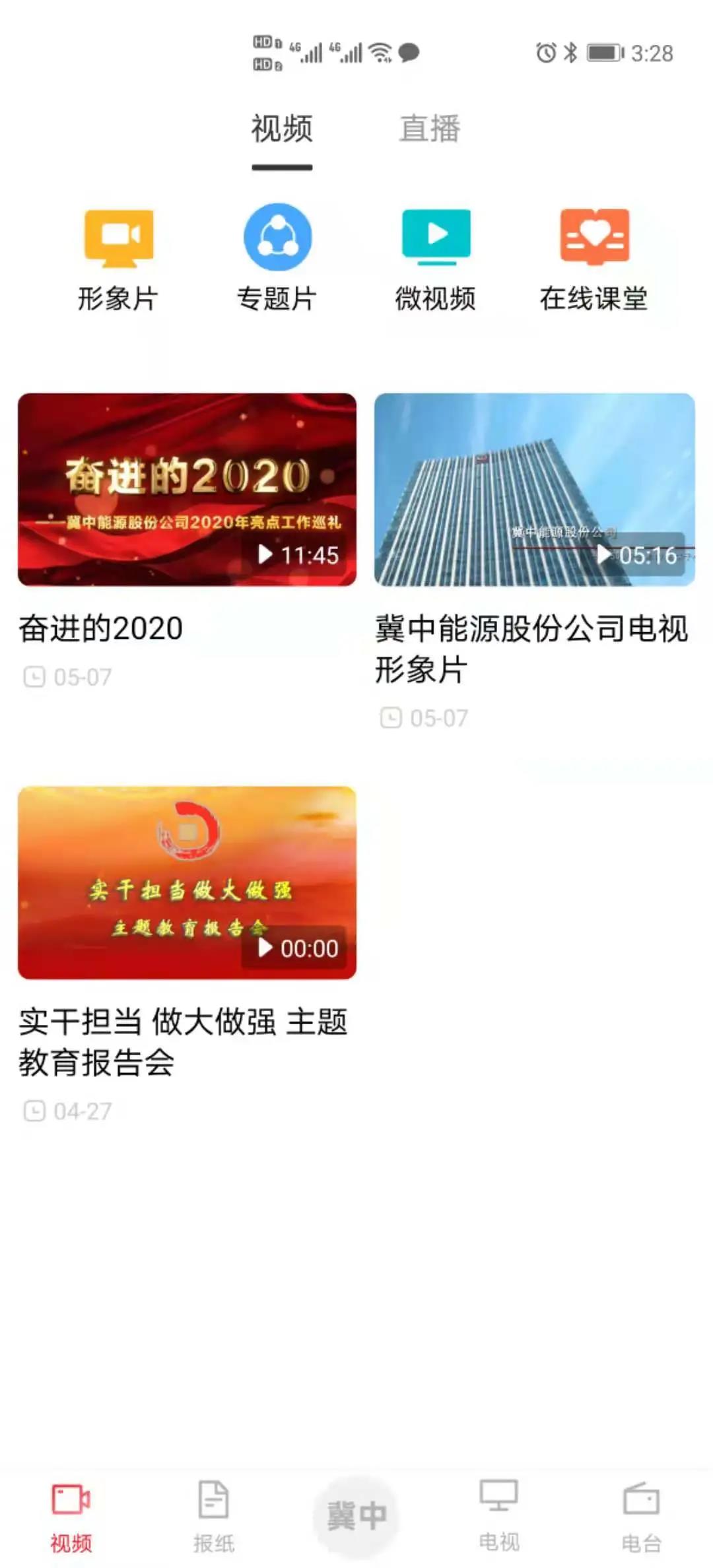This screenshot has width=713, height=1568.
Task: Open the center 冀中 home button
Action: [x=356, y=1515]
